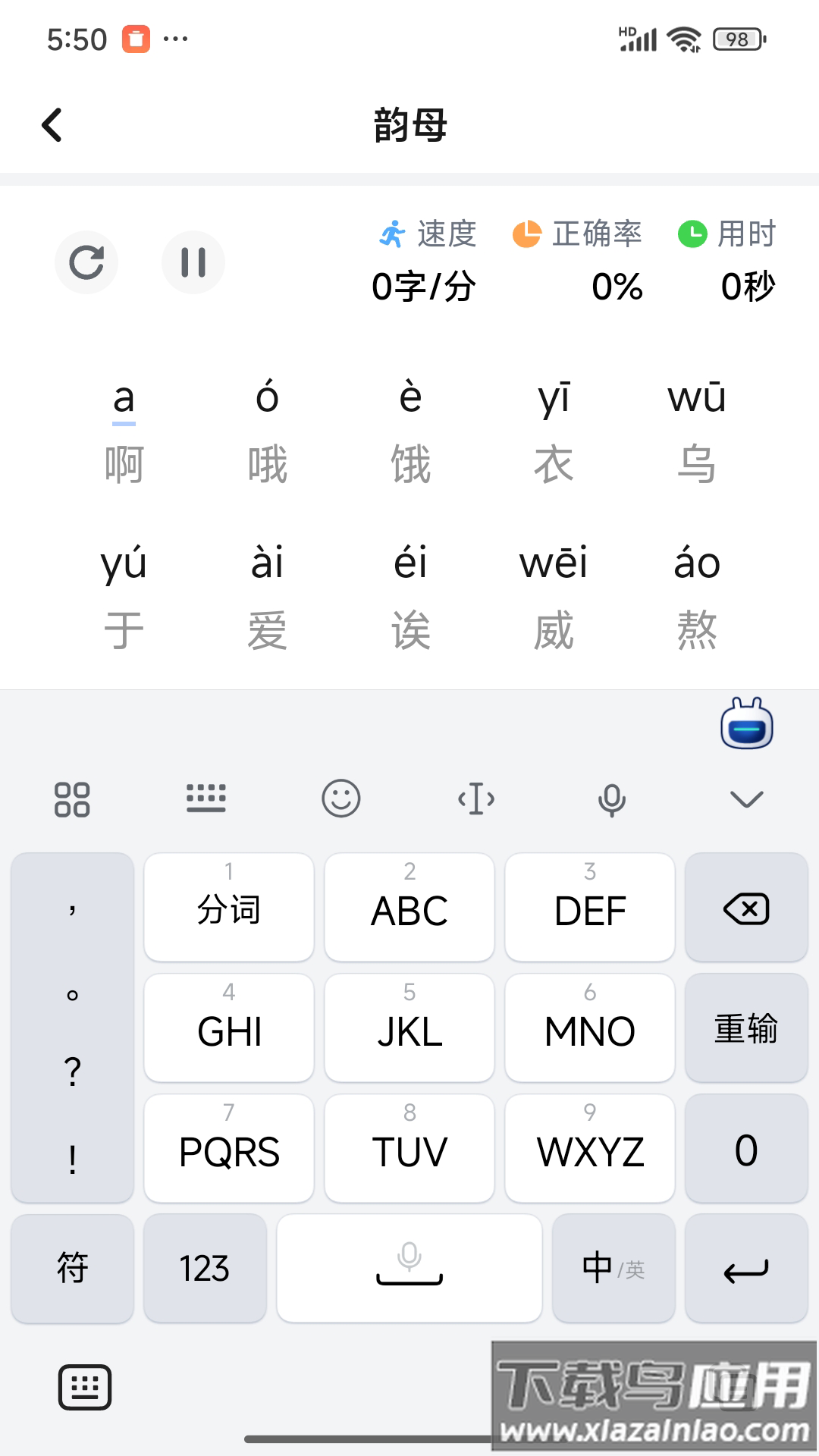Switch to the 123 numeric keypad
Viewport: 819px width, 1456px height.
click(x=205, y=1268)
